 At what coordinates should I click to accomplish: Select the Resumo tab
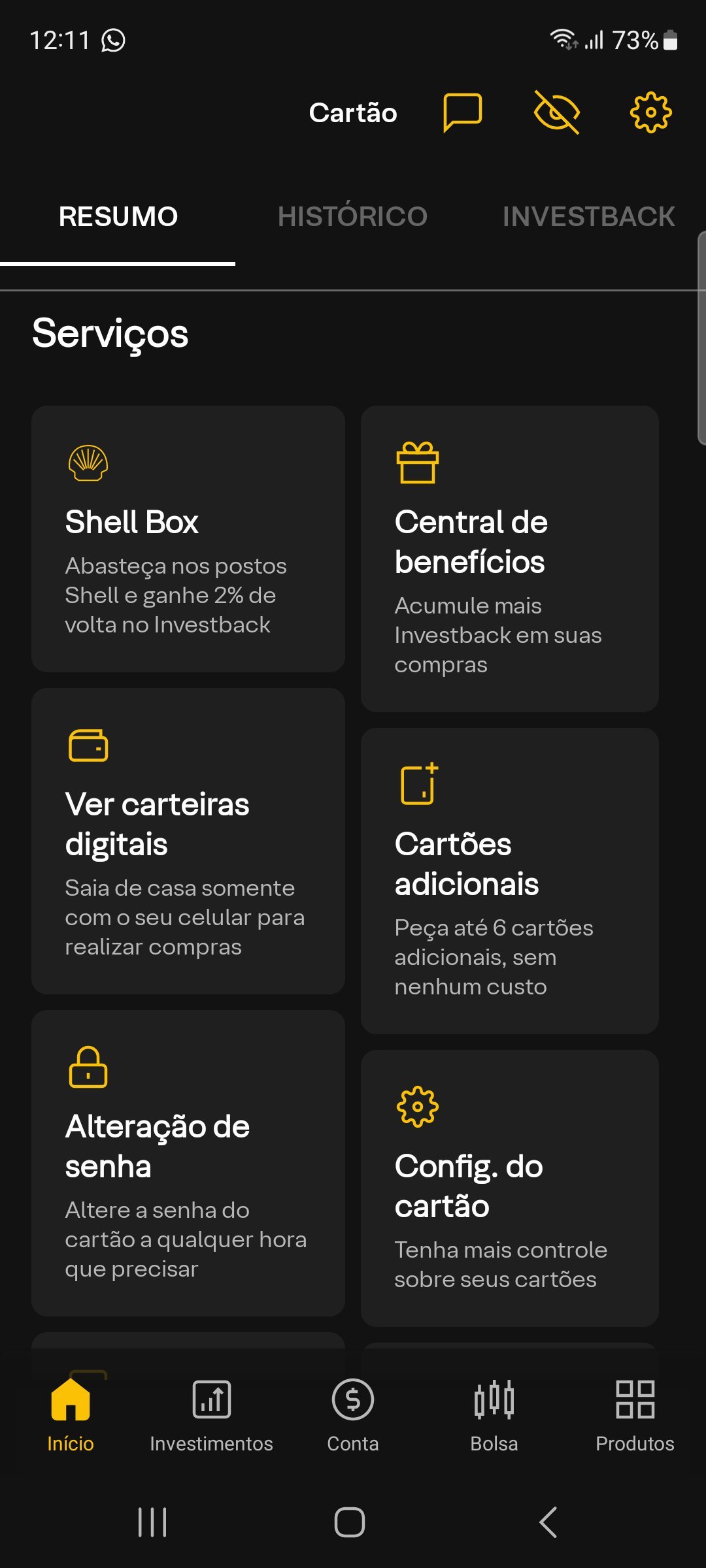[x=118, y=216]
